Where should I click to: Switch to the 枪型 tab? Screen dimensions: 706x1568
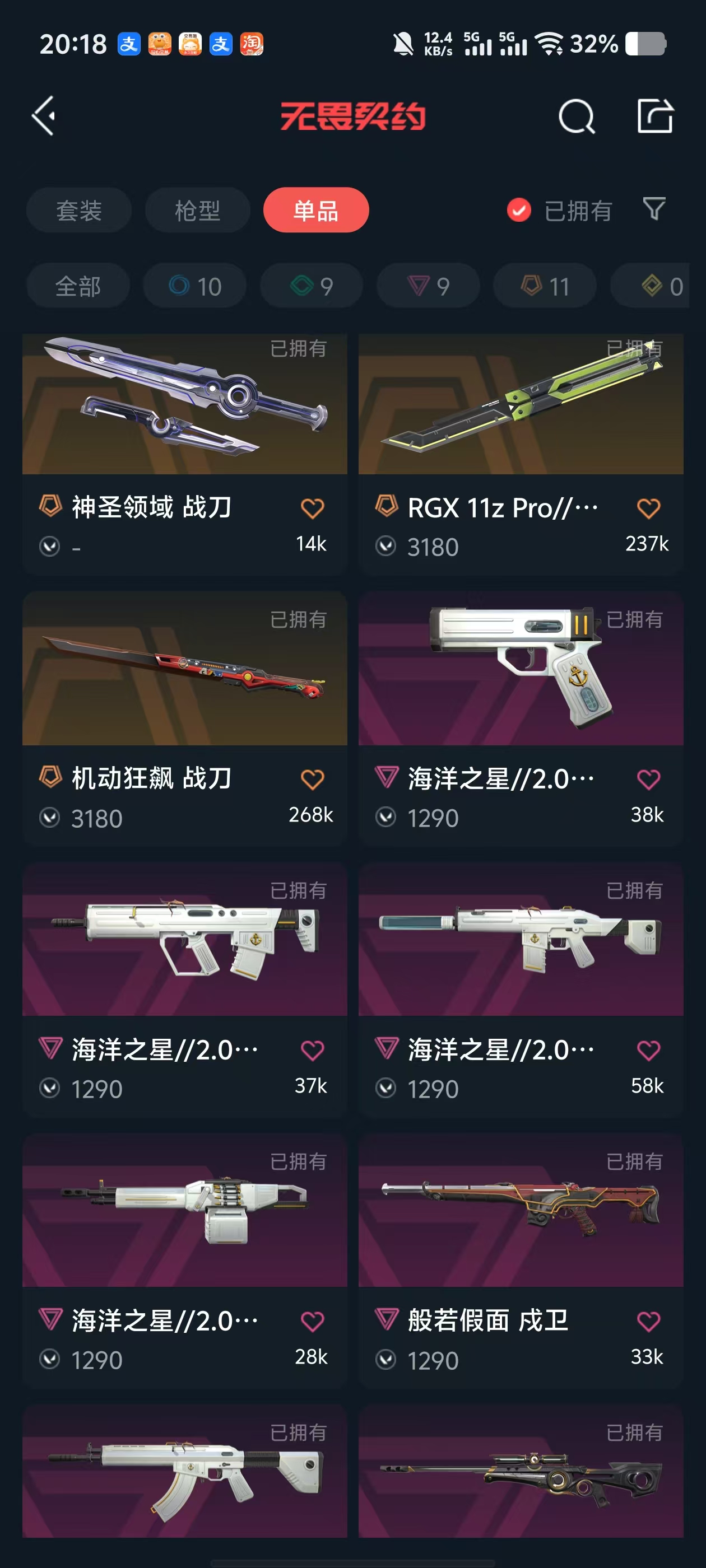(197, 211)
